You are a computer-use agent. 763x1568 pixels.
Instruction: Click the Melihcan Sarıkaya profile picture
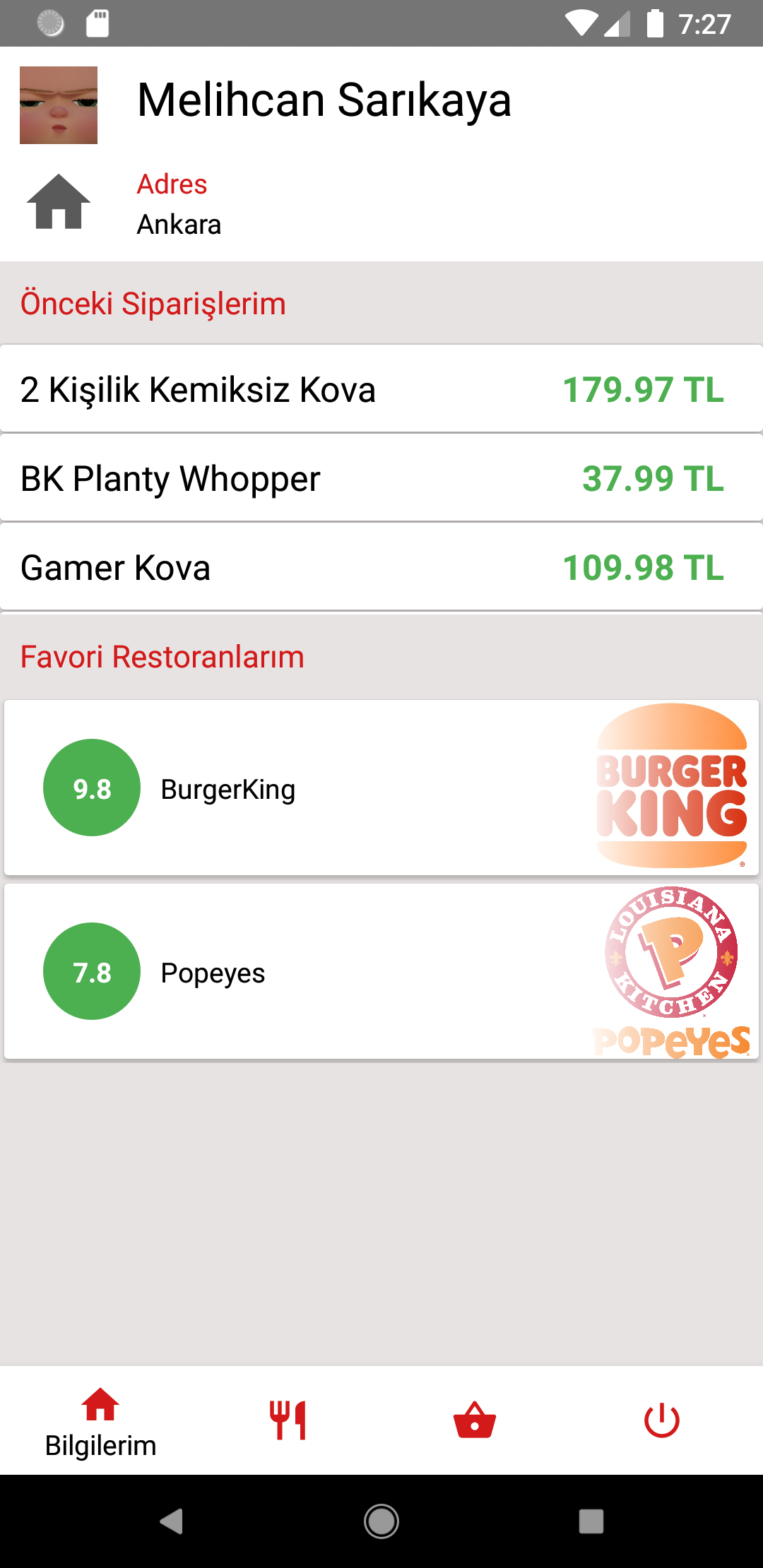pyautogui.click(x=59, y=103)
